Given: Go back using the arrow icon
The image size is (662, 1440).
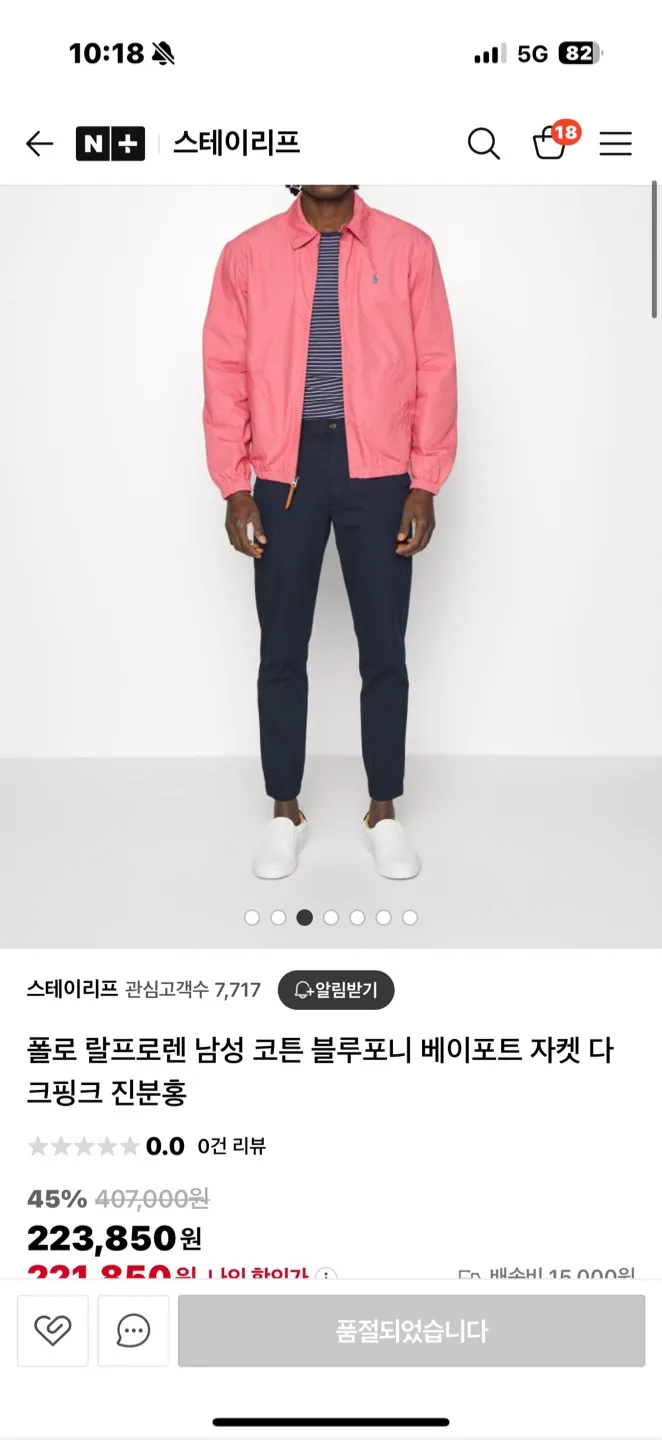Looking at the screenshot, I should pos(39,144).
